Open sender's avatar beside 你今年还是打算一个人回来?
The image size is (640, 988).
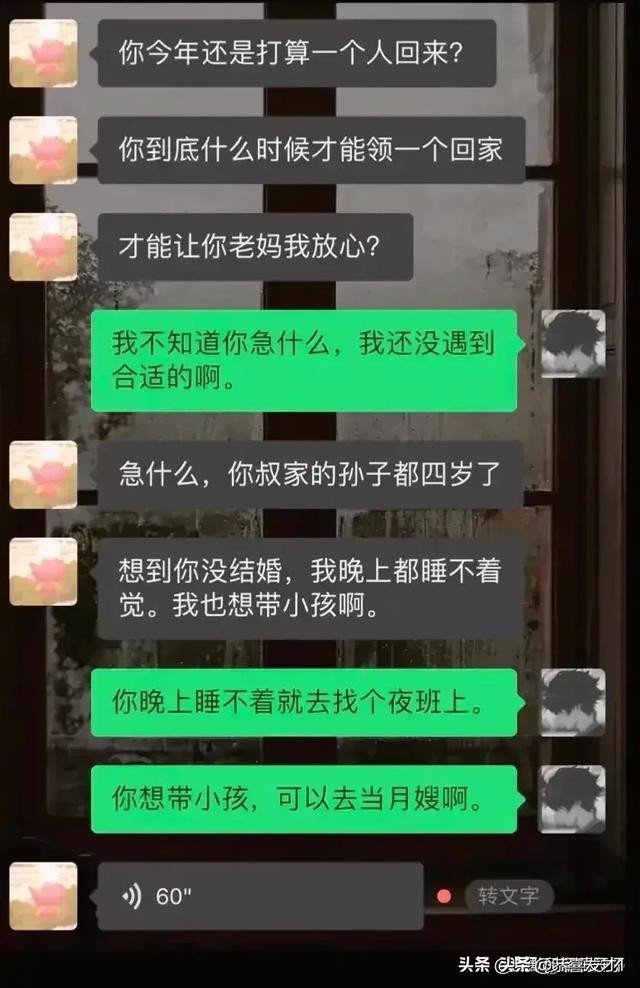click(x=43, y=53)
